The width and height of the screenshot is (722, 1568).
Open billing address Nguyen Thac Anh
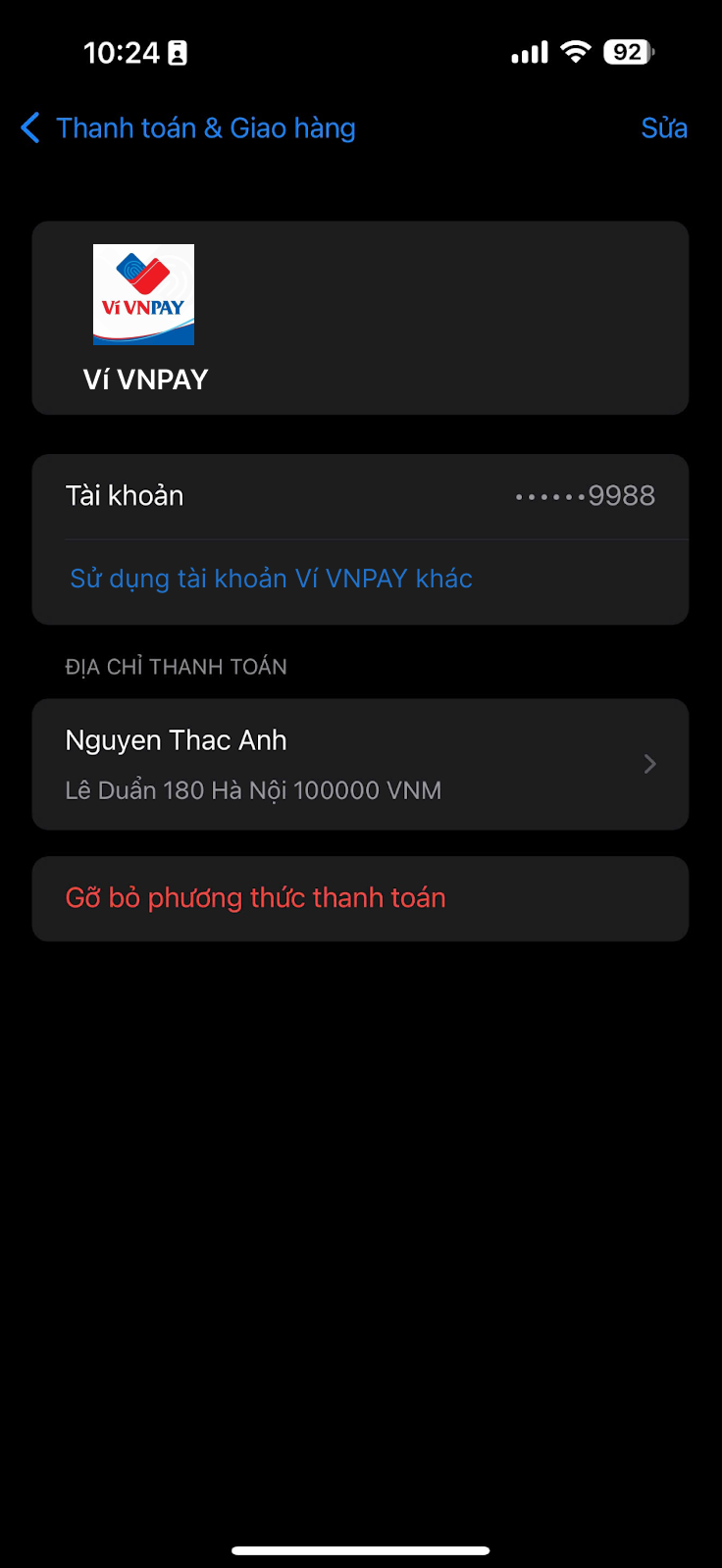tap(359, 764)
